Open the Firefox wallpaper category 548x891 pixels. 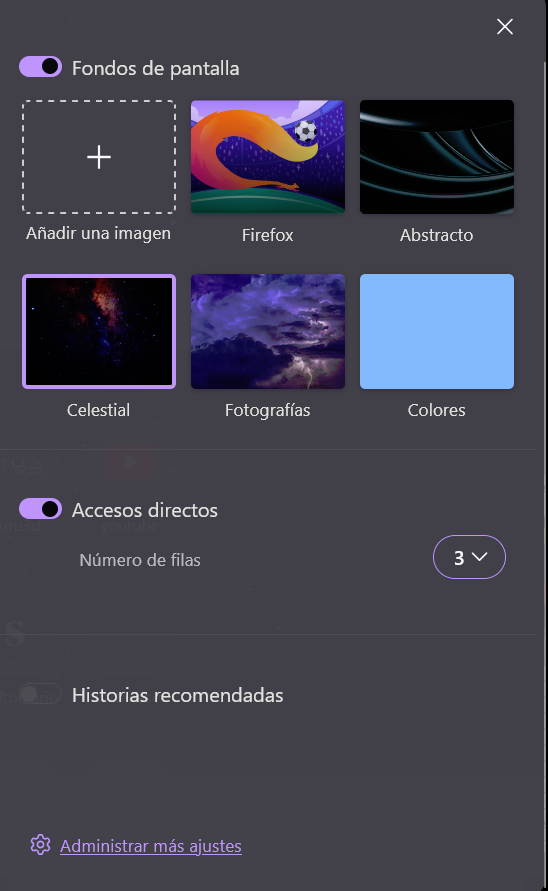pyautogui.click(x=268, y=157)
